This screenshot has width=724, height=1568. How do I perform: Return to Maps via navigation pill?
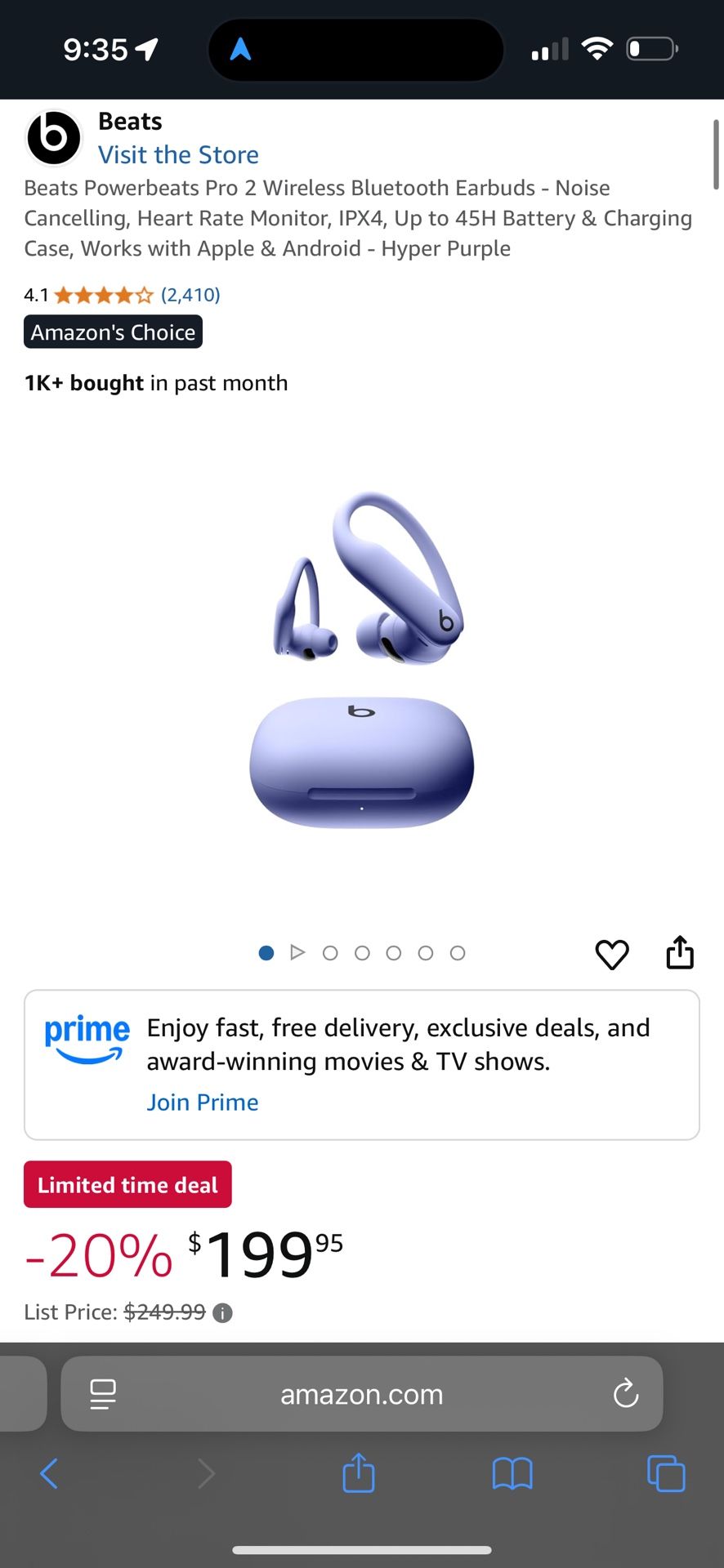tap(240, 50)
